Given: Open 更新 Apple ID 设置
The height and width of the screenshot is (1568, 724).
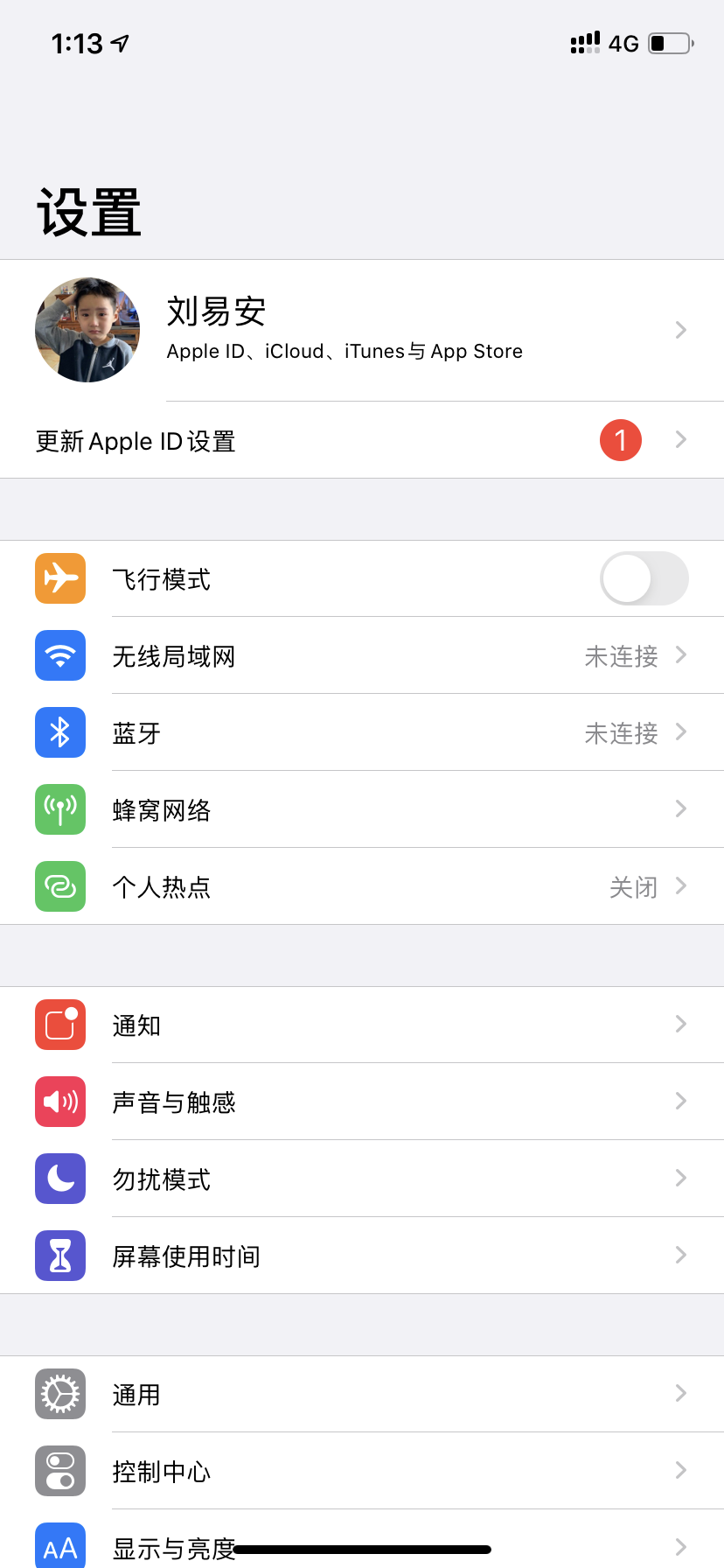Looking at the screenshot, I should 362,440.
